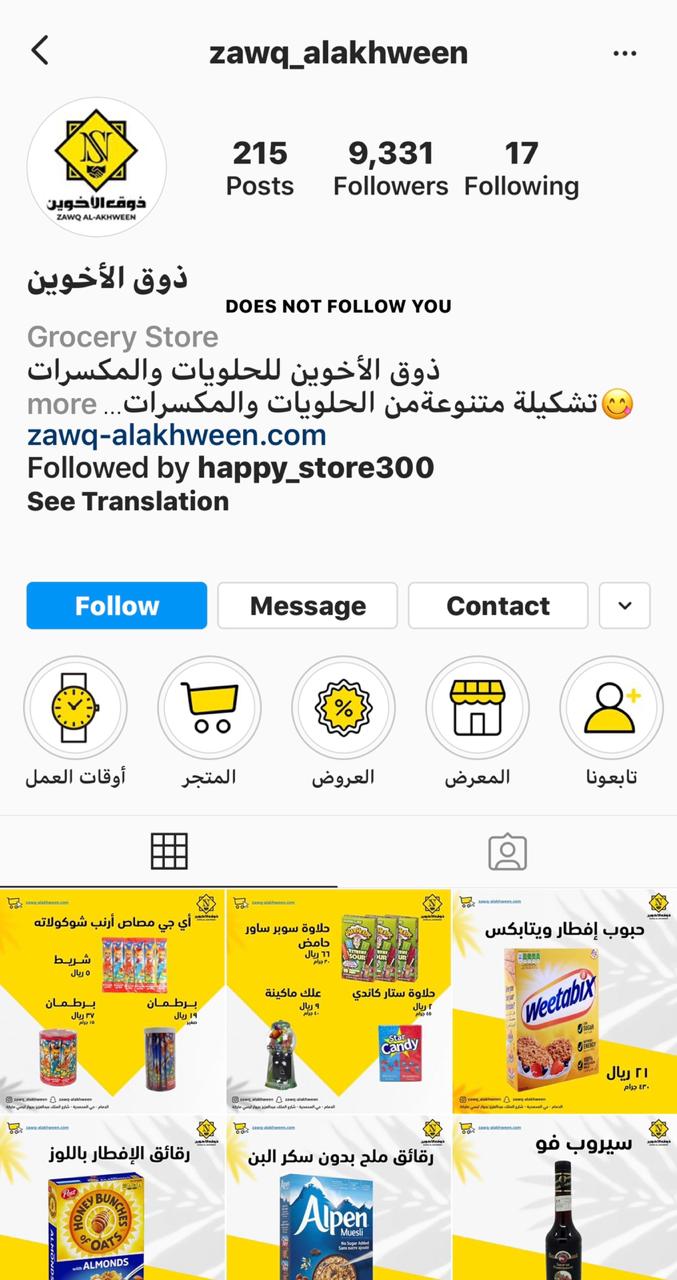Switch to the tagged photos tab

click(507, 852)
